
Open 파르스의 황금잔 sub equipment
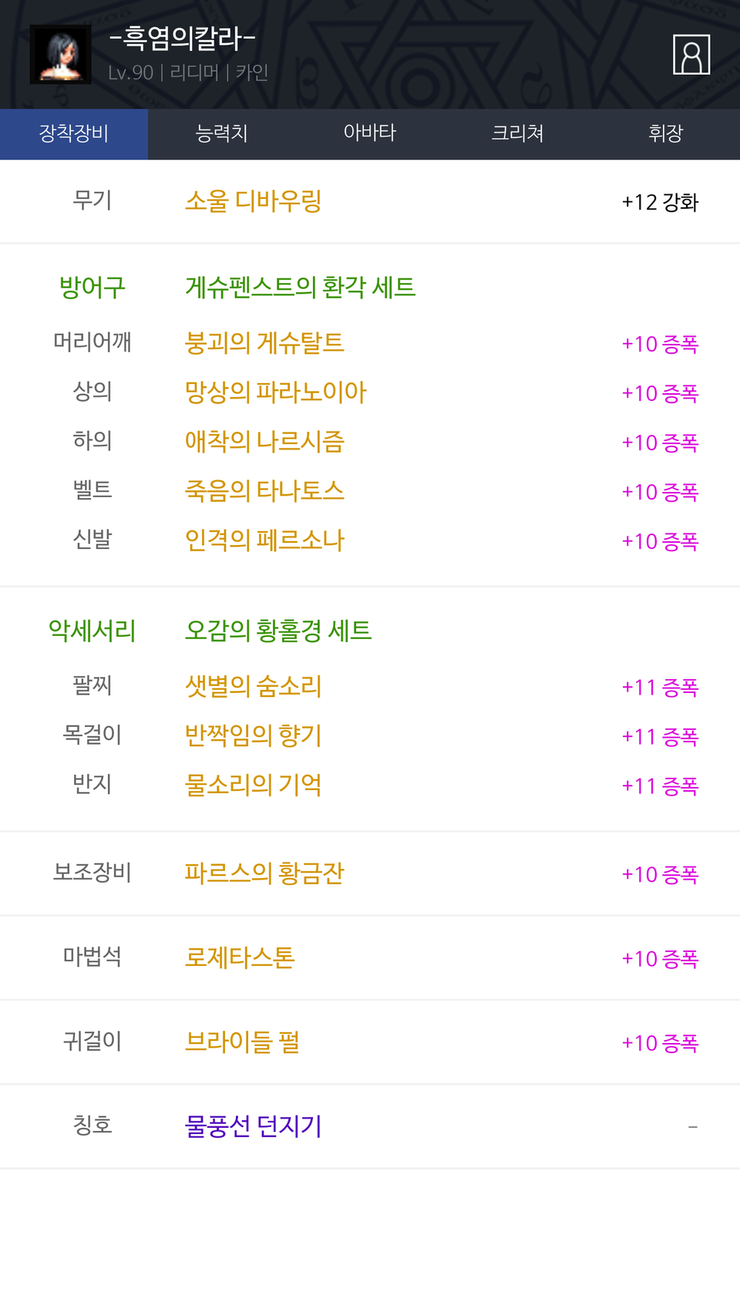coord(265,873)
